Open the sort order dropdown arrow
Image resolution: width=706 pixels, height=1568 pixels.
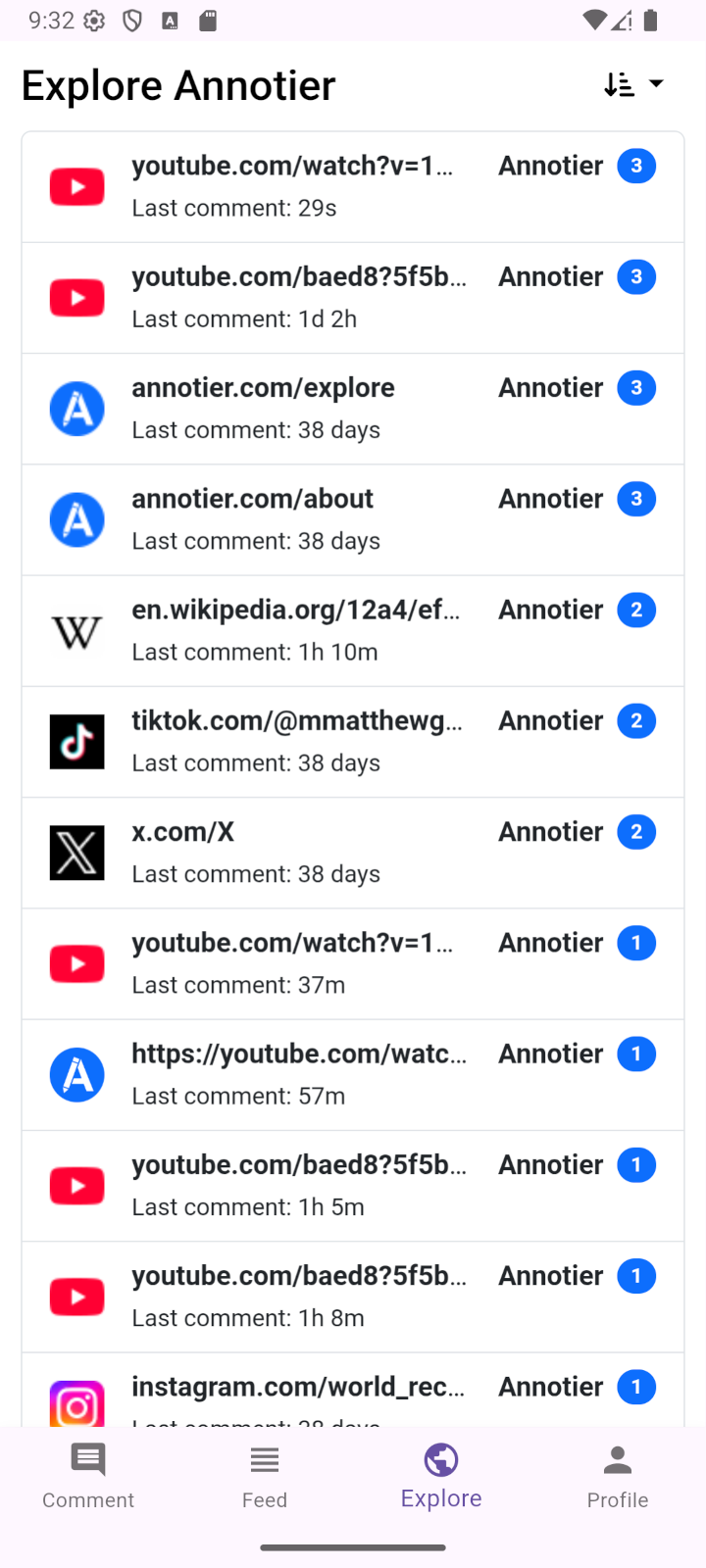coord(658,83)
